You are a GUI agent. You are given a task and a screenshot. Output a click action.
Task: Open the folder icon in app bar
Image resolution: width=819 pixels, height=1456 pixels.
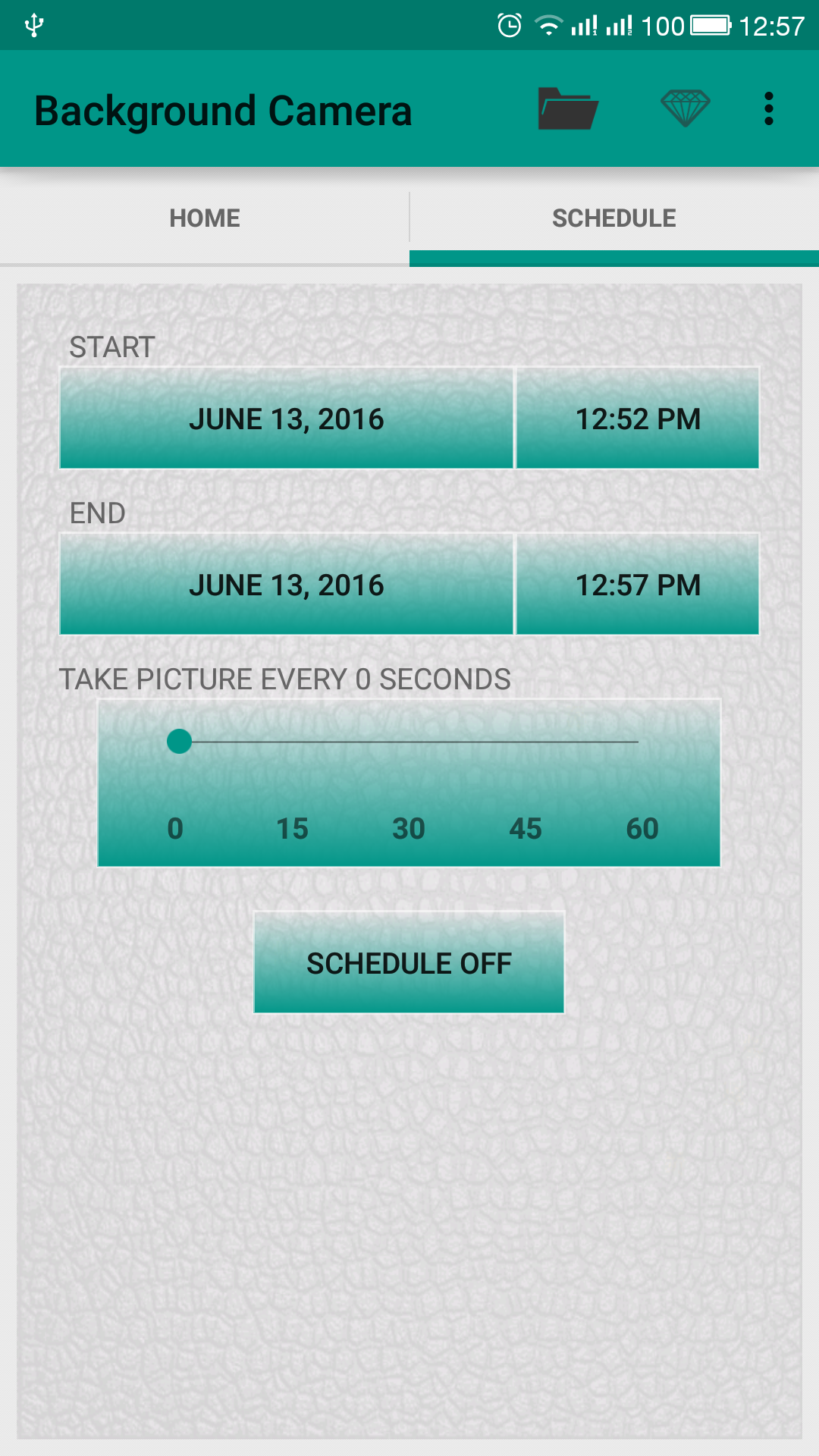pos(568,109)
